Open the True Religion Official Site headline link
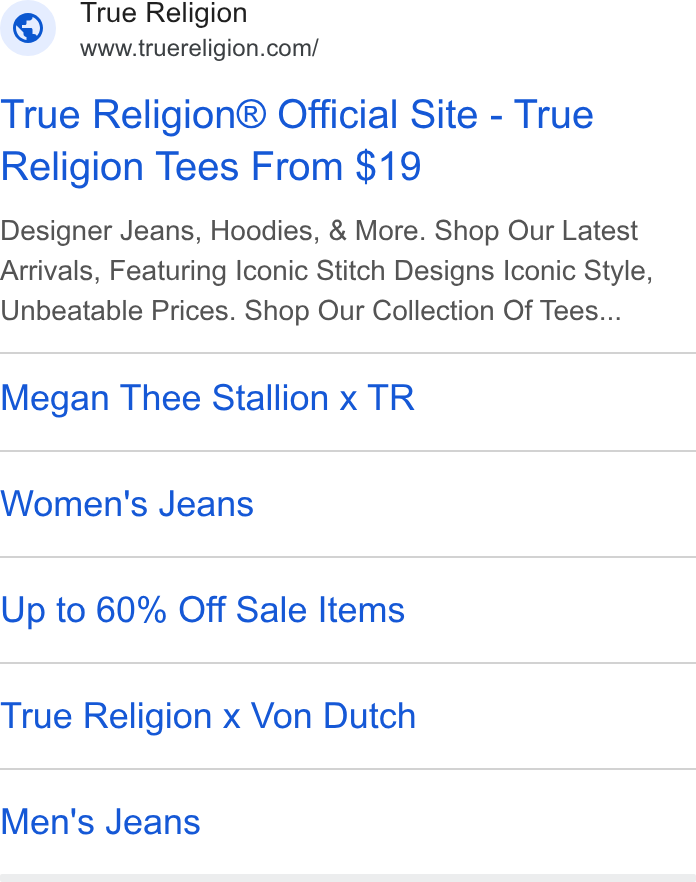This screenshot has height=882, width=696. (297, 141)
